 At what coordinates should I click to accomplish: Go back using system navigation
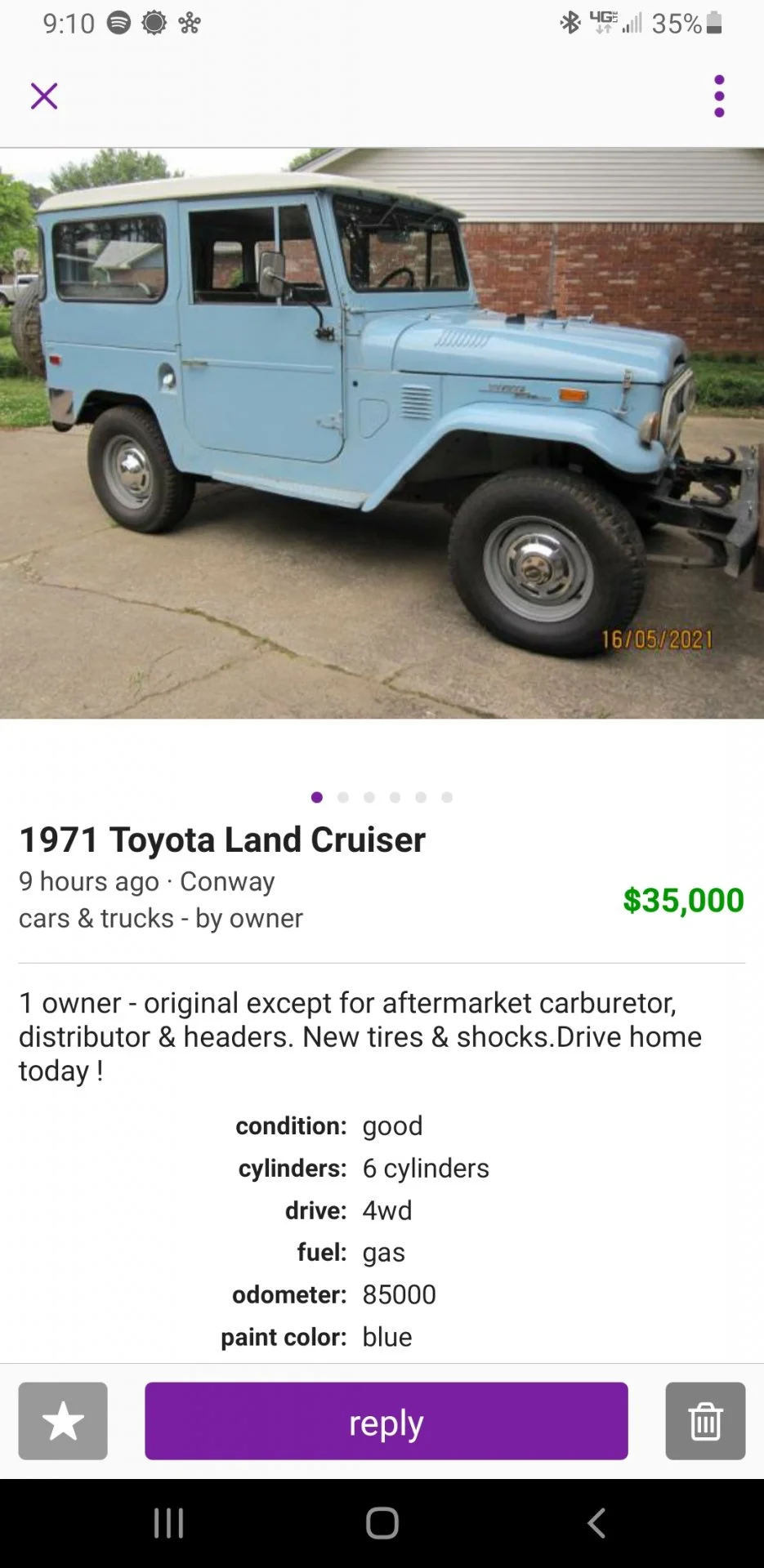point(596,1523)
